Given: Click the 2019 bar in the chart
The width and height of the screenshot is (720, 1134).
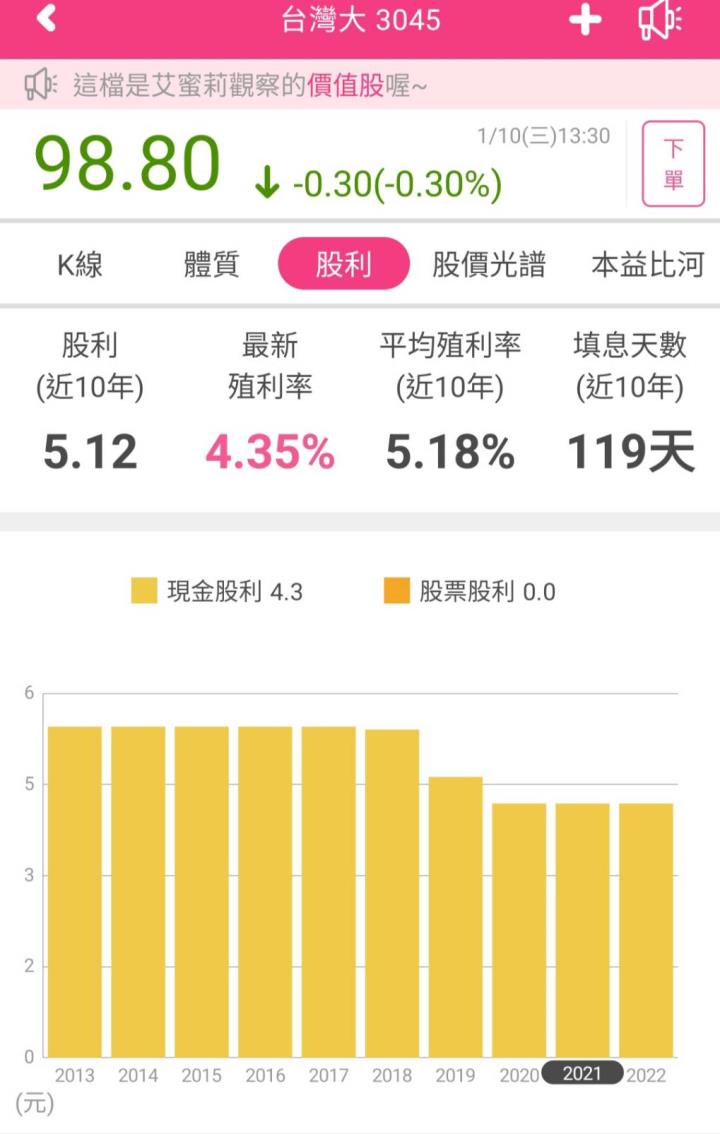Looking at the screenshot, I should pyautogui.click(x=457, y=915).
